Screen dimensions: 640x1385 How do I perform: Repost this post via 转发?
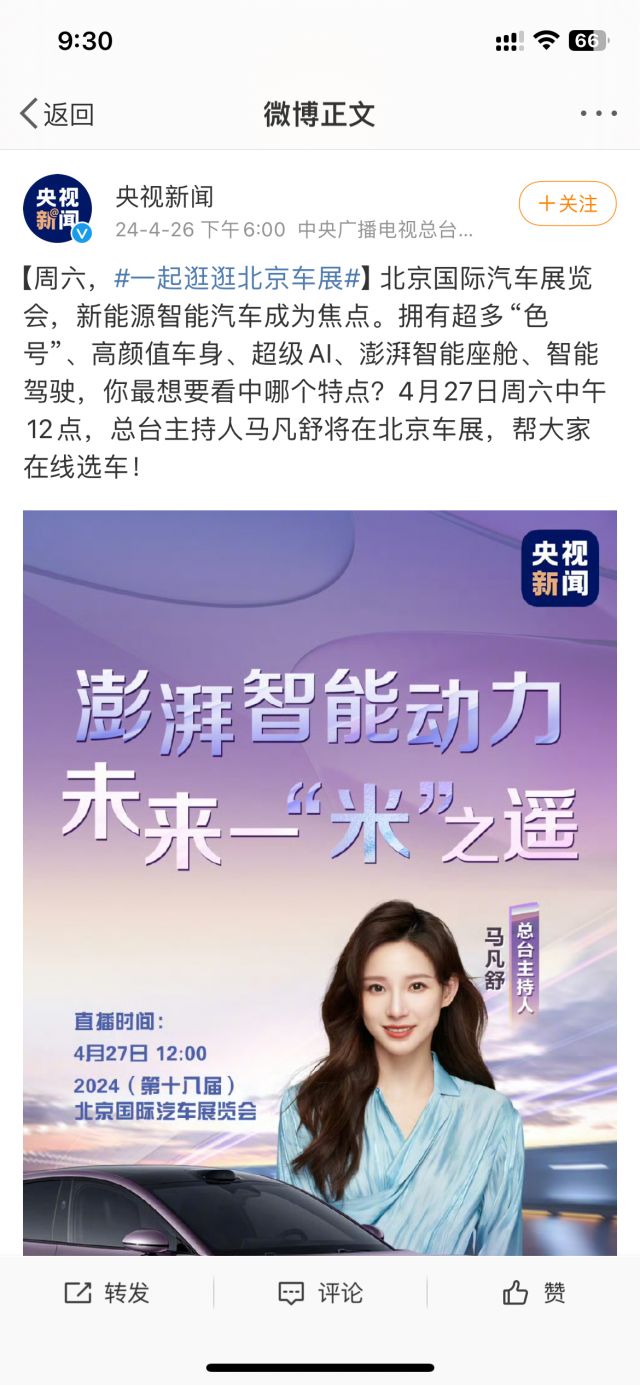(107, 1293)
